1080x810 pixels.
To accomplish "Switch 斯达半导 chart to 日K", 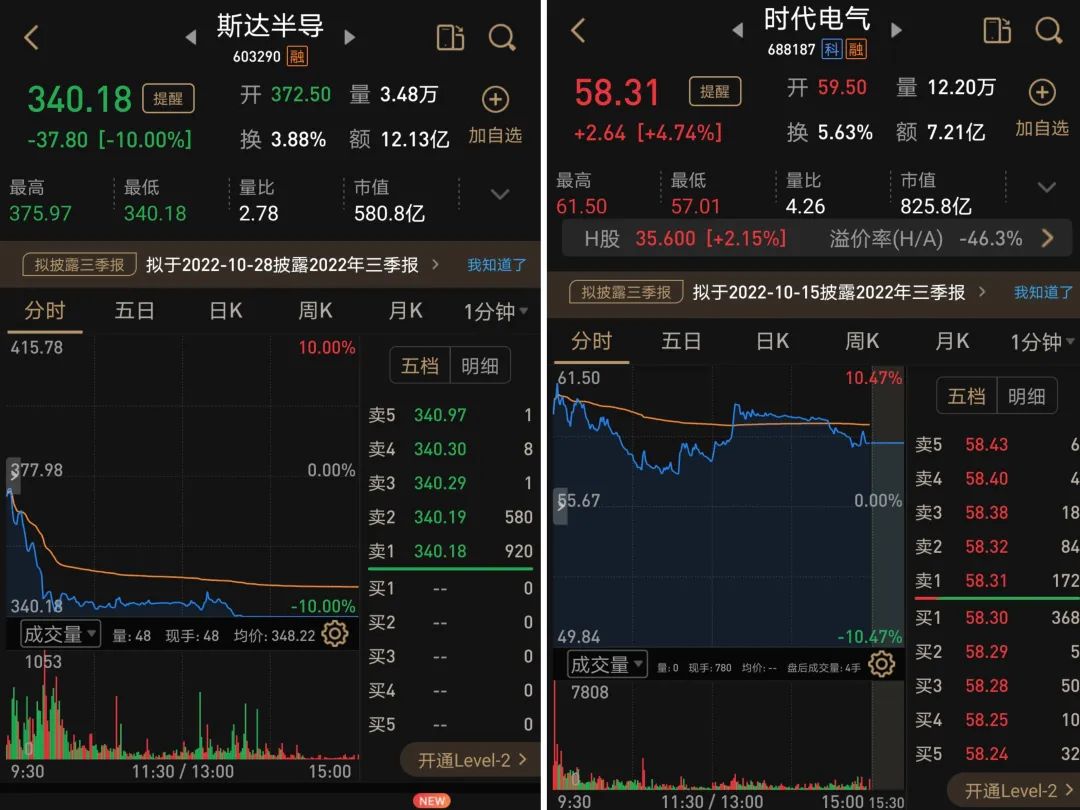I will point(226,311).
